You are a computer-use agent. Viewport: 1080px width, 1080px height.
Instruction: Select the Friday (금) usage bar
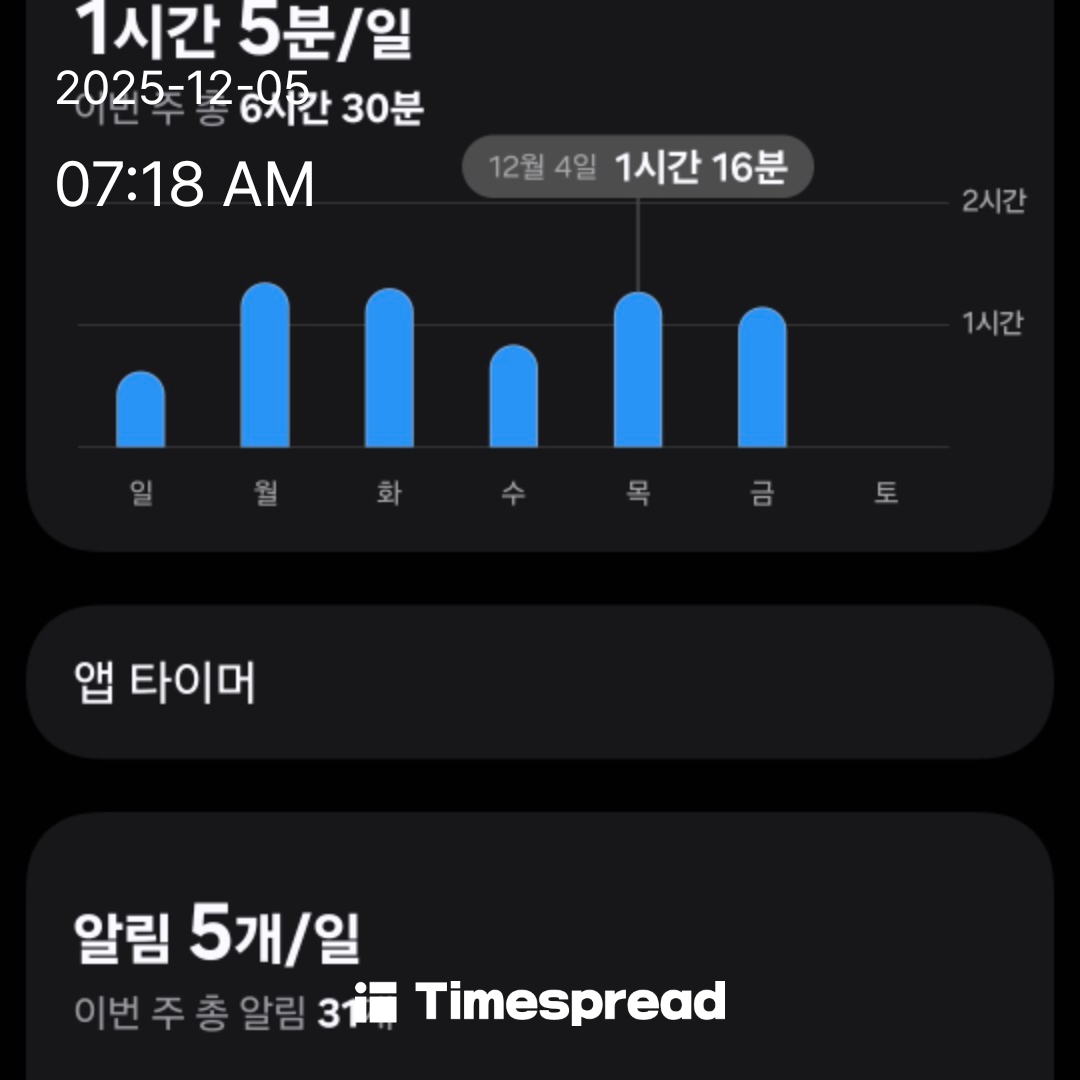762,379
